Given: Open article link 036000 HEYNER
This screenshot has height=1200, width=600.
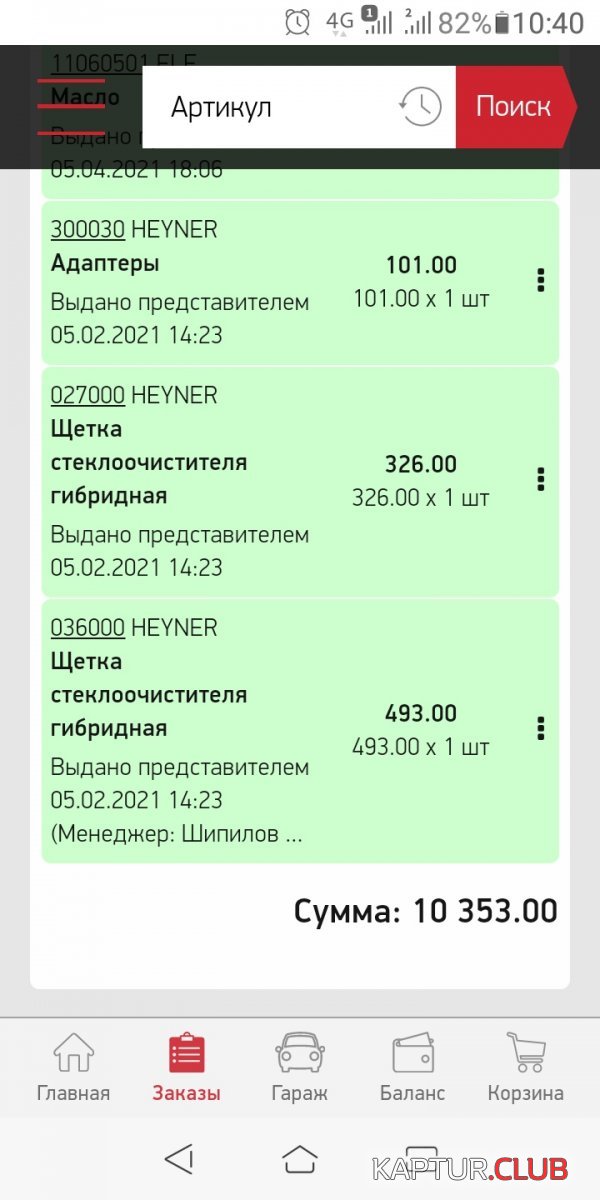Looking at the screenshot, I should click(x=88, y=628).
